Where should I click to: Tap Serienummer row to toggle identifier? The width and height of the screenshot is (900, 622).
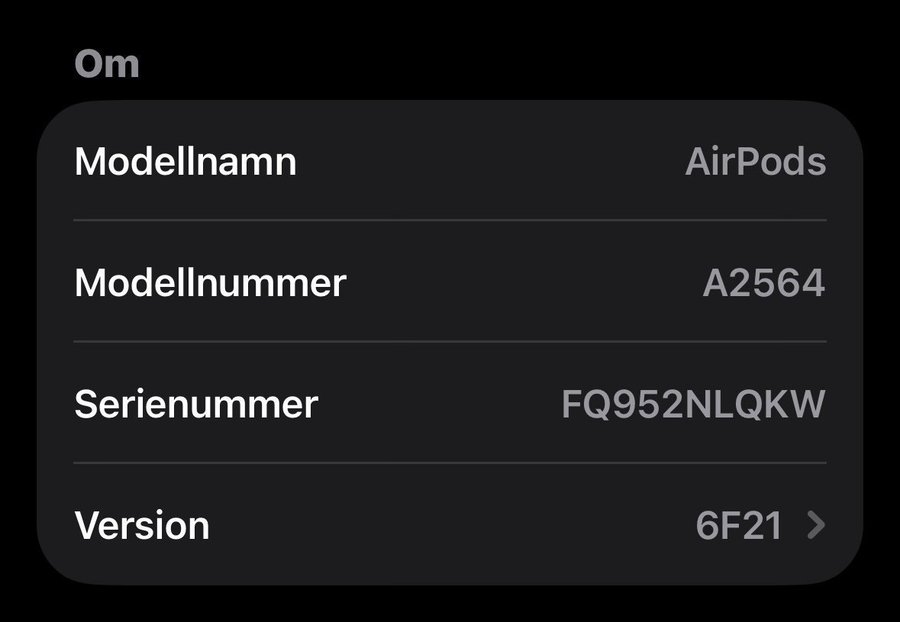pyautogui.click(x=450, y=404)
